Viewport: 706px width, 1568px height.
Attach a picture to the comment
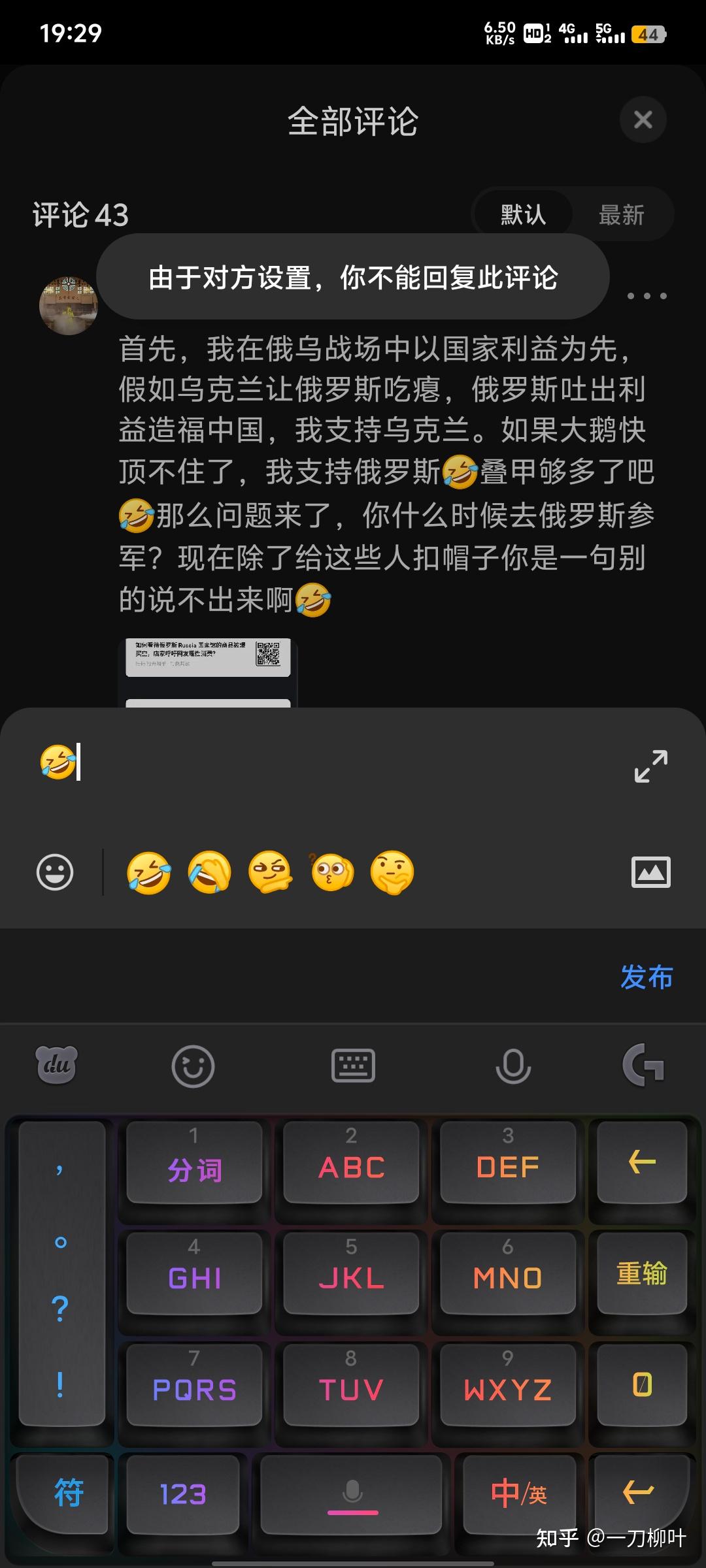click(x=650, y=872)
